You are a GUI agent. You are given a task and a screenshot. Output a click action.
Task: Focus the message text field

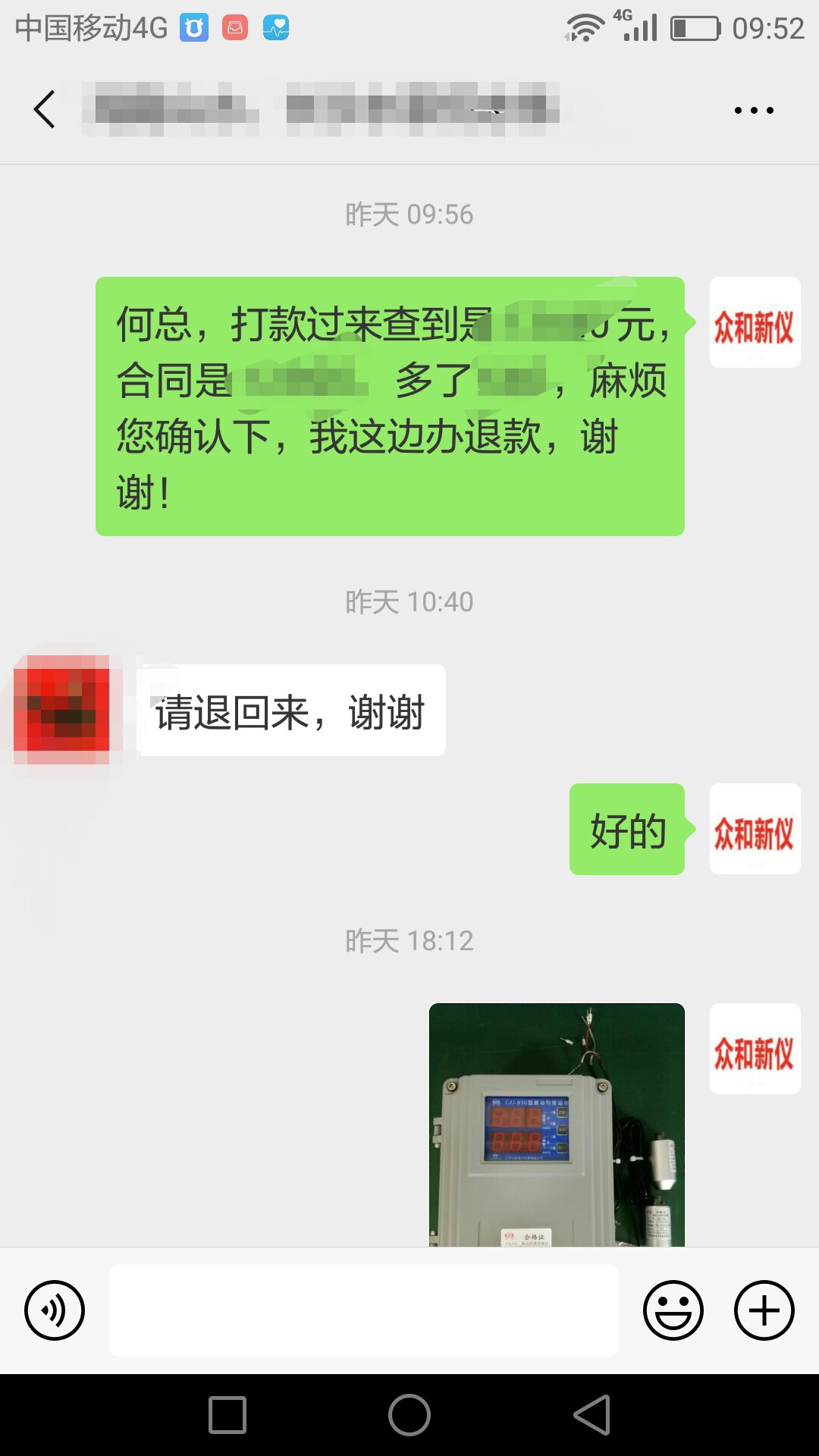[364, 1310]
